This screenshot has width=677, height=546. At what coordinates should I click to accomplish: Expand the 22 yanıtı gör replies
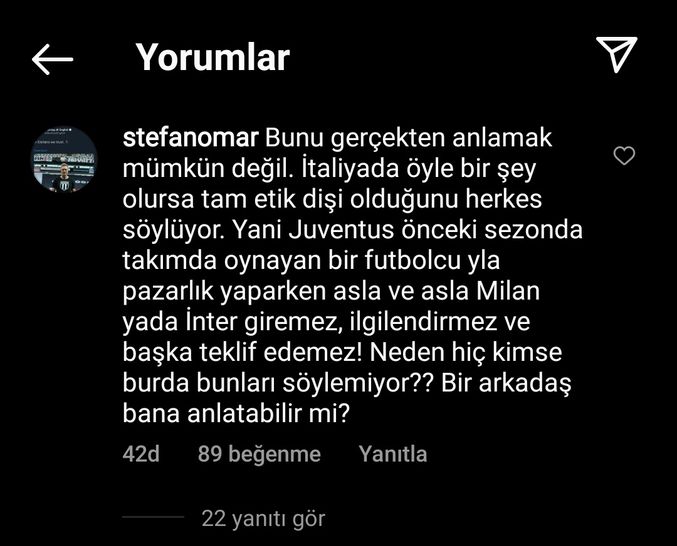coord(263,519)
